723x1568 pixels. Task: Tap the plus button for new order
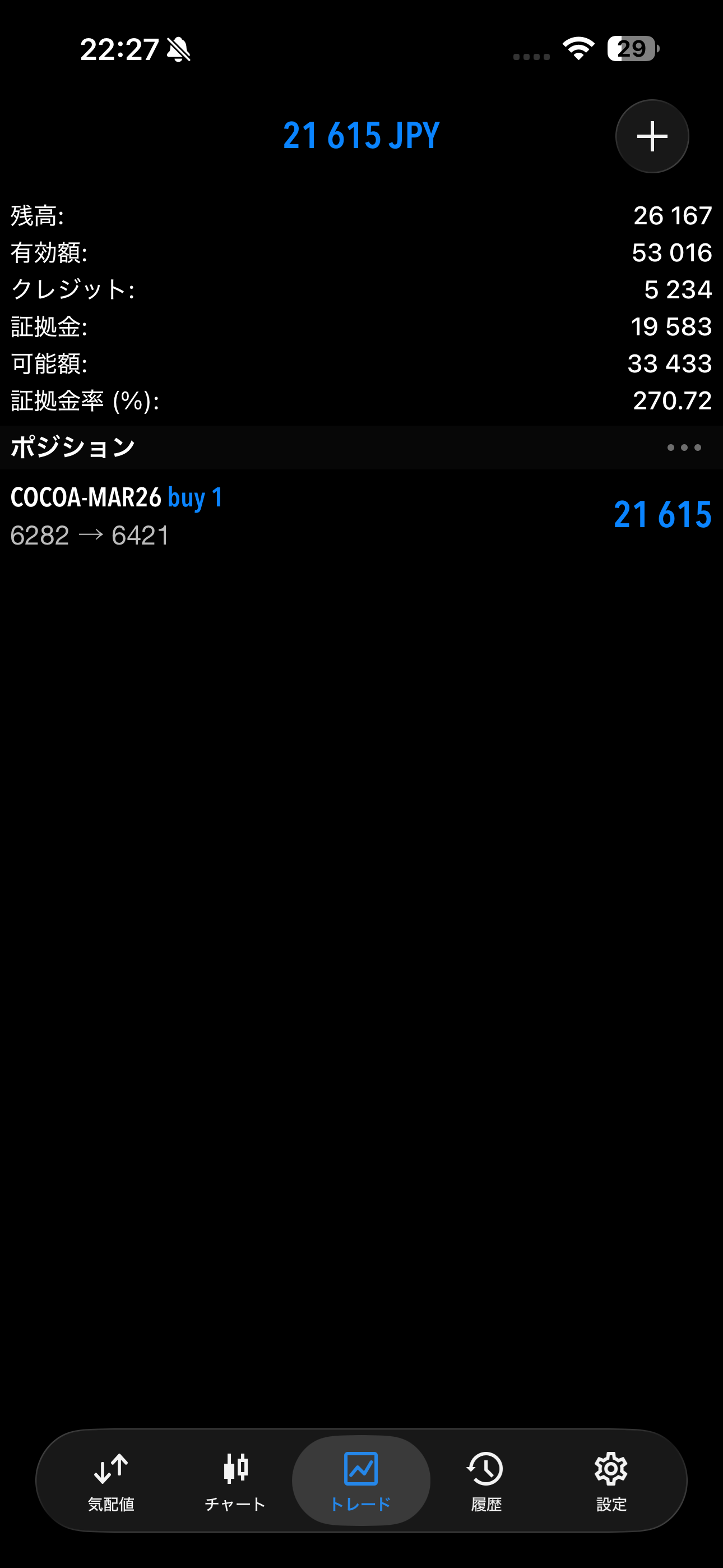click(x=652, y=136)
